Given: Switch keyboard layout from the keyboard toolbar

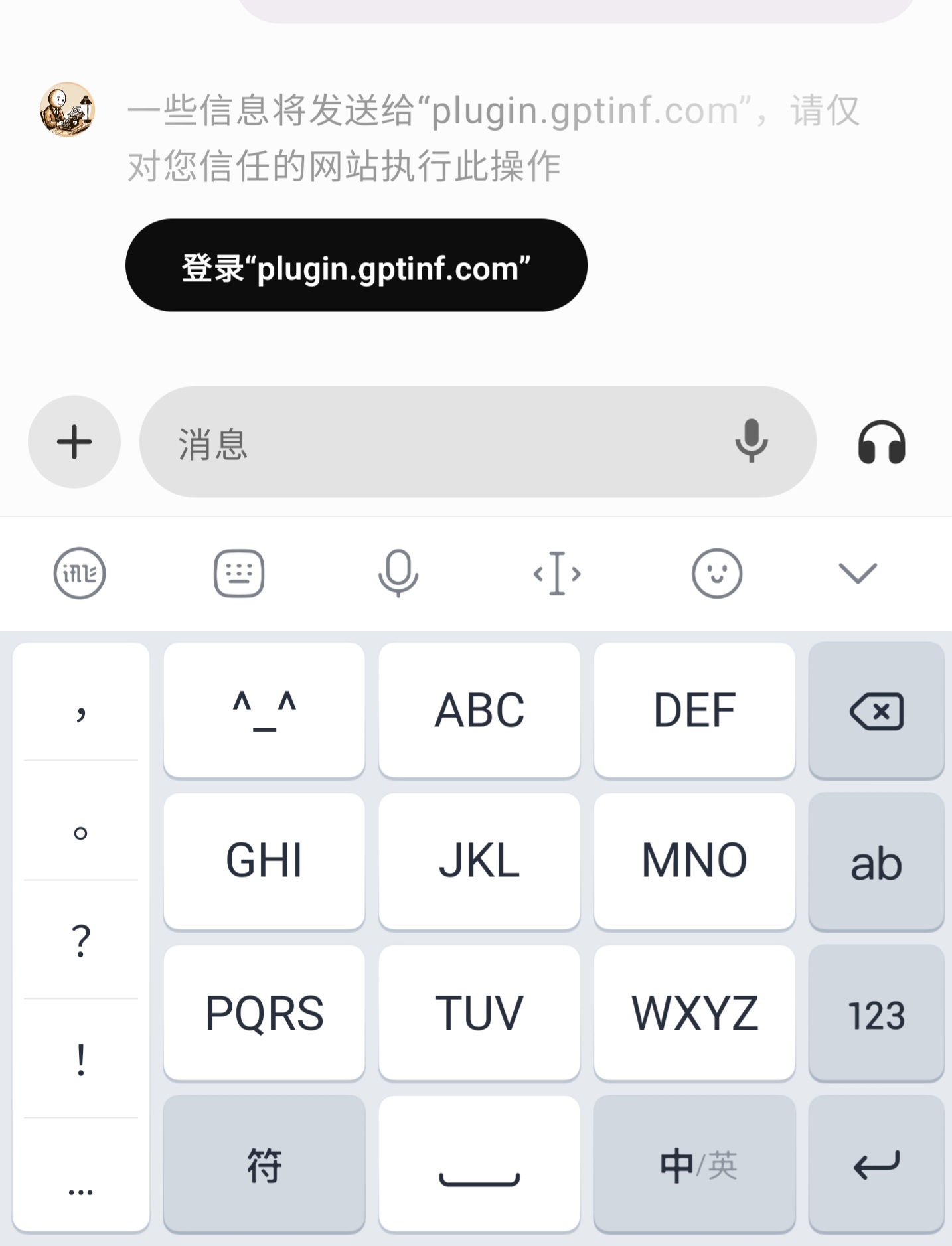Looking at the screenshot, I should [x=239, y=573].
